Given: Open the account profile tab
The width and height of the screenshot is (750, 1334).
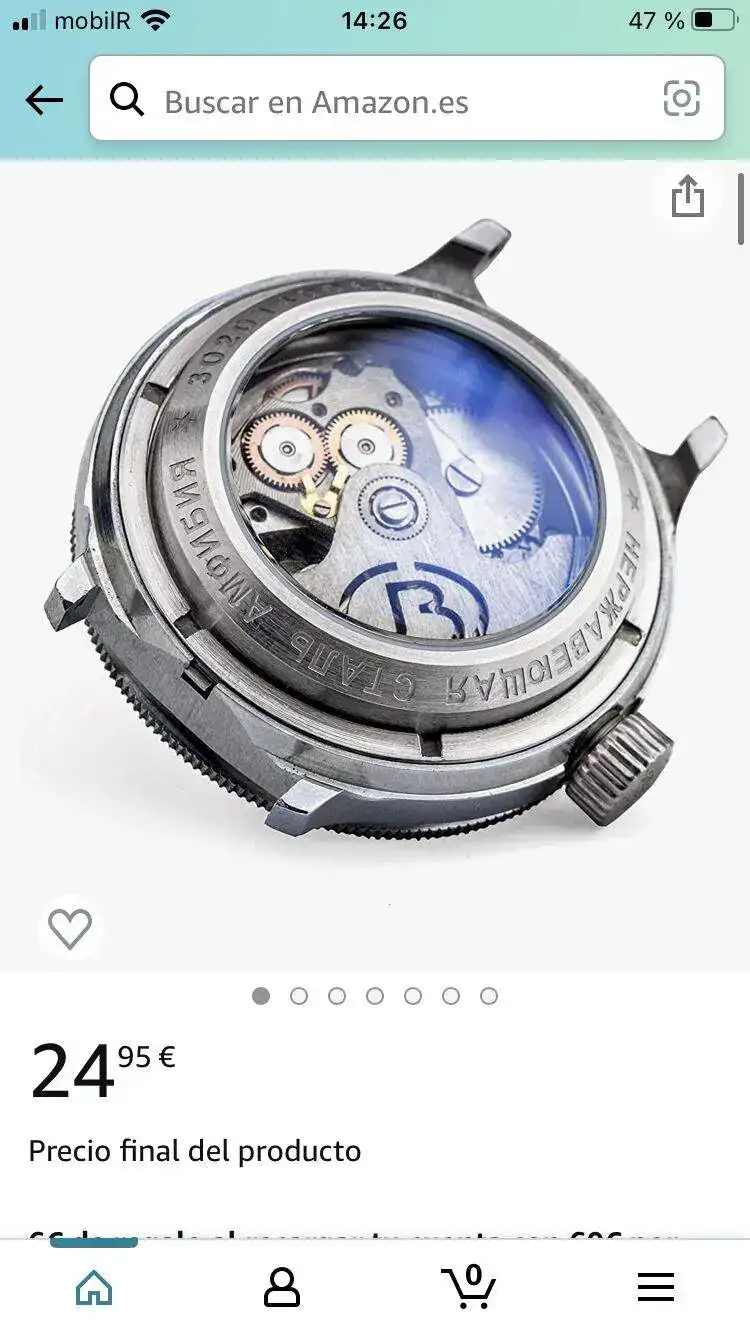Looking at the screenshot, I should click(x=282, y=1286).
